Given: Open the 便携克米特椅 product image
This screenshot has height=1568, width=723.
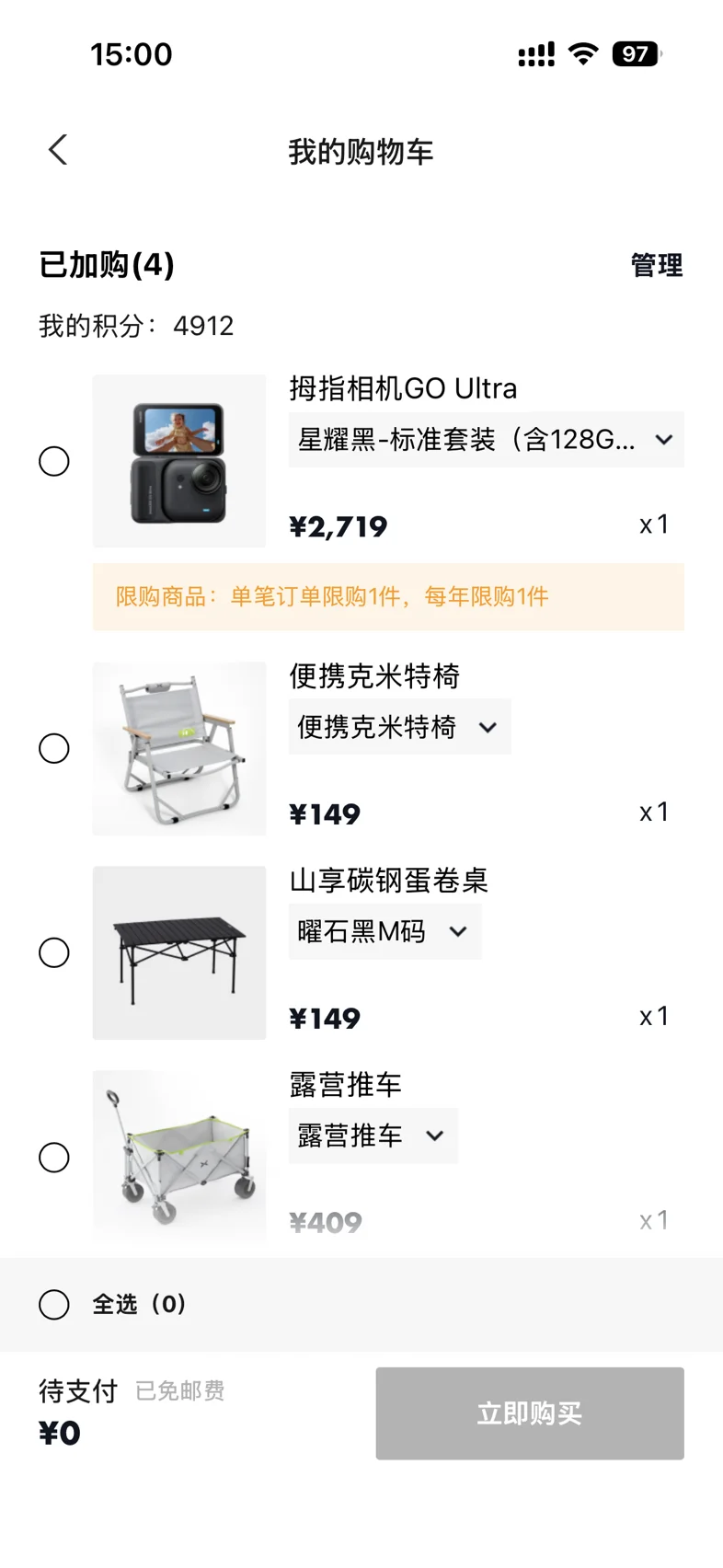Looking at the screenshot, I should 179,748.
